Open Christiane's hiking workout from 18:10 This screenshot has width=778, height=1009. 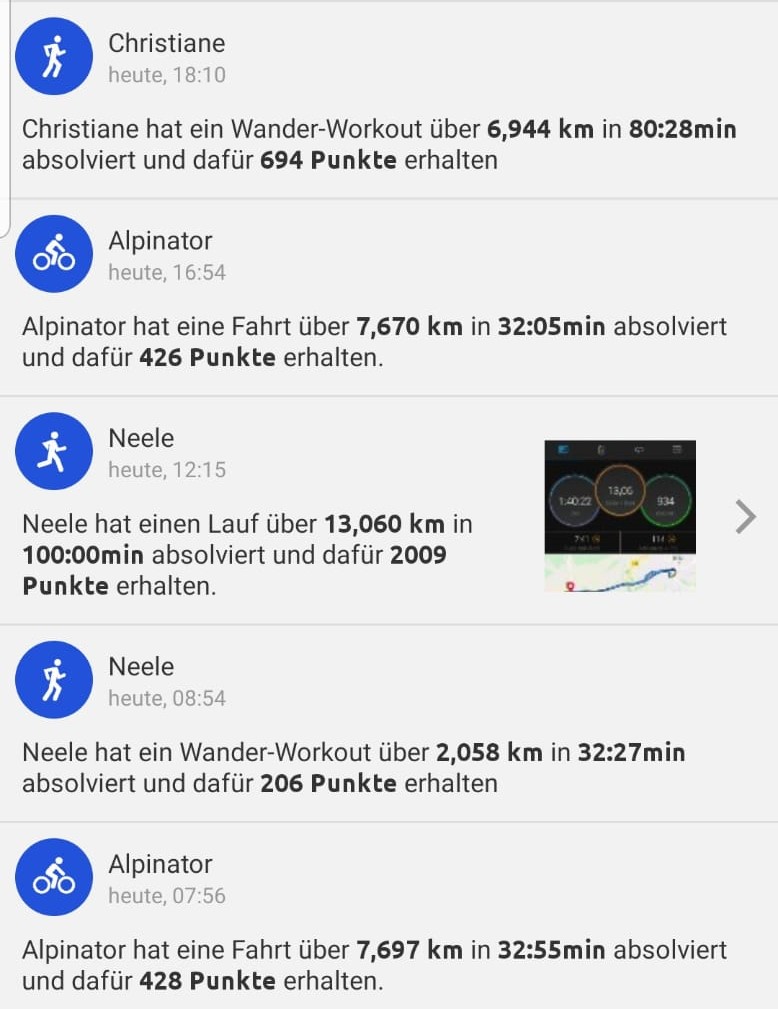click(x=380, y=144)
